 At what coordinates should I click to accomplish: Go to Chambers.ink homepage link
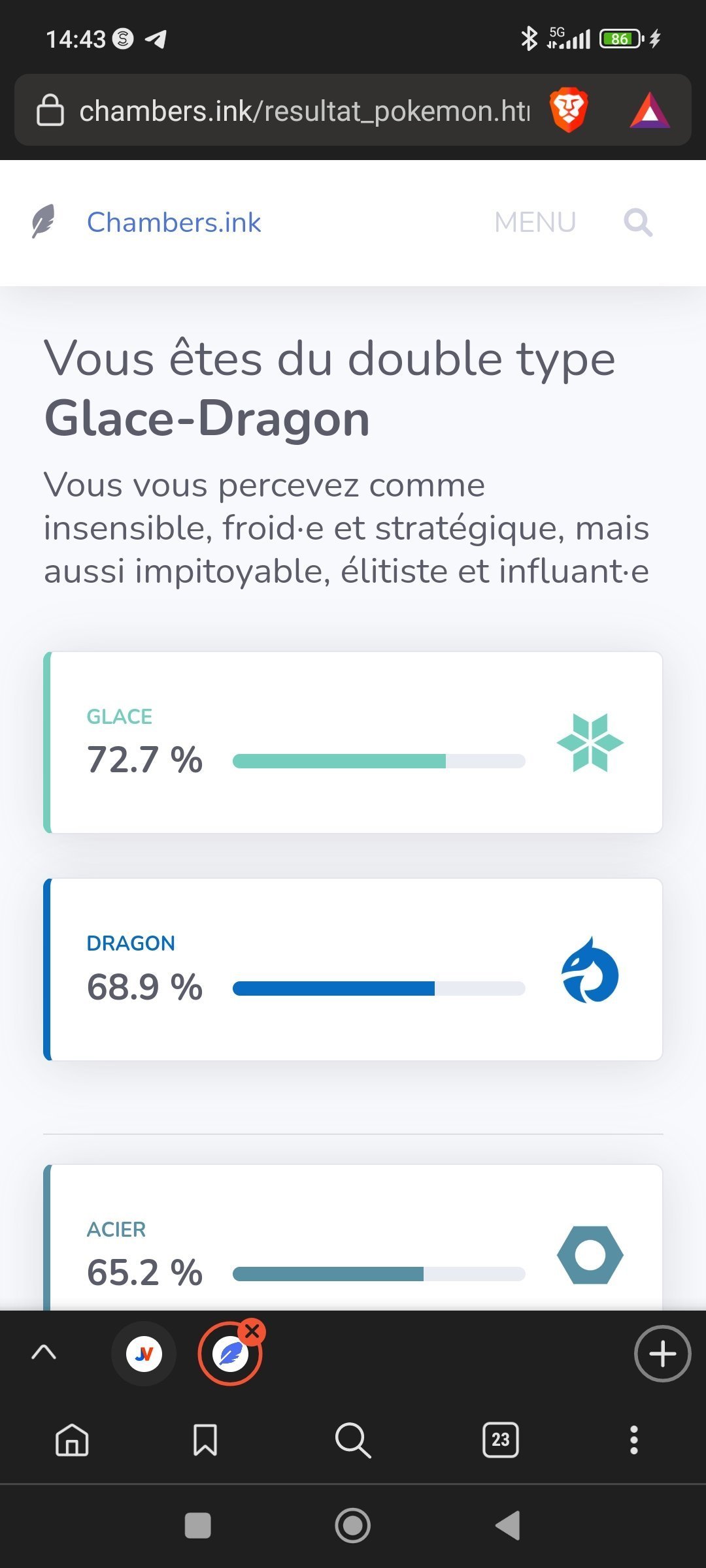(174, 222)
